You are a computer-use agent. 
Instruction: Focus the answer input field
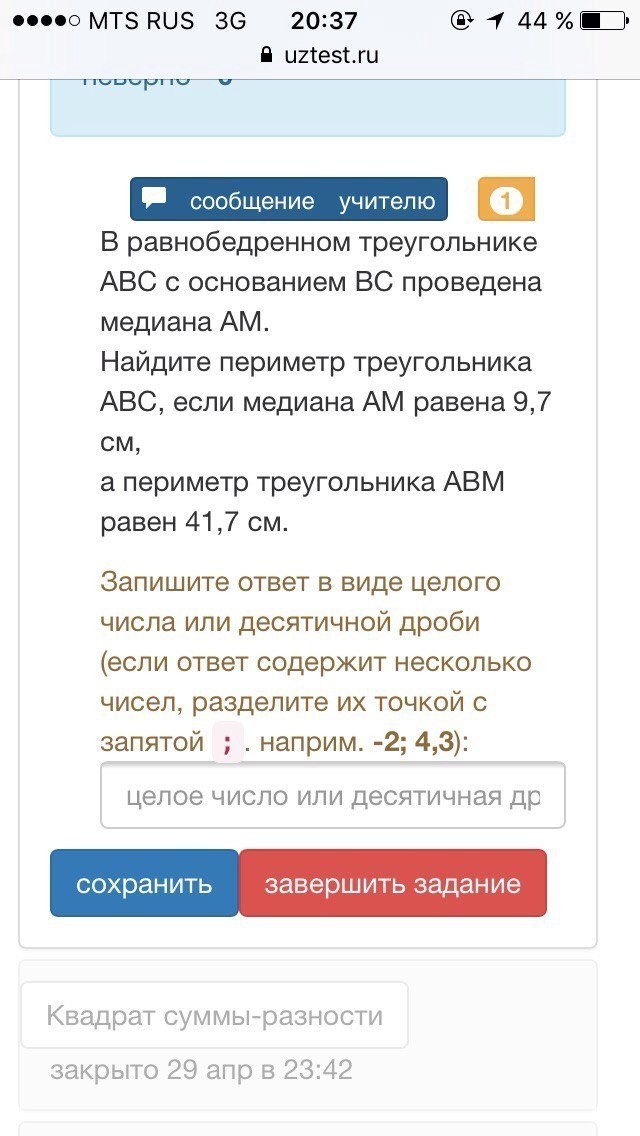point(332,796)
